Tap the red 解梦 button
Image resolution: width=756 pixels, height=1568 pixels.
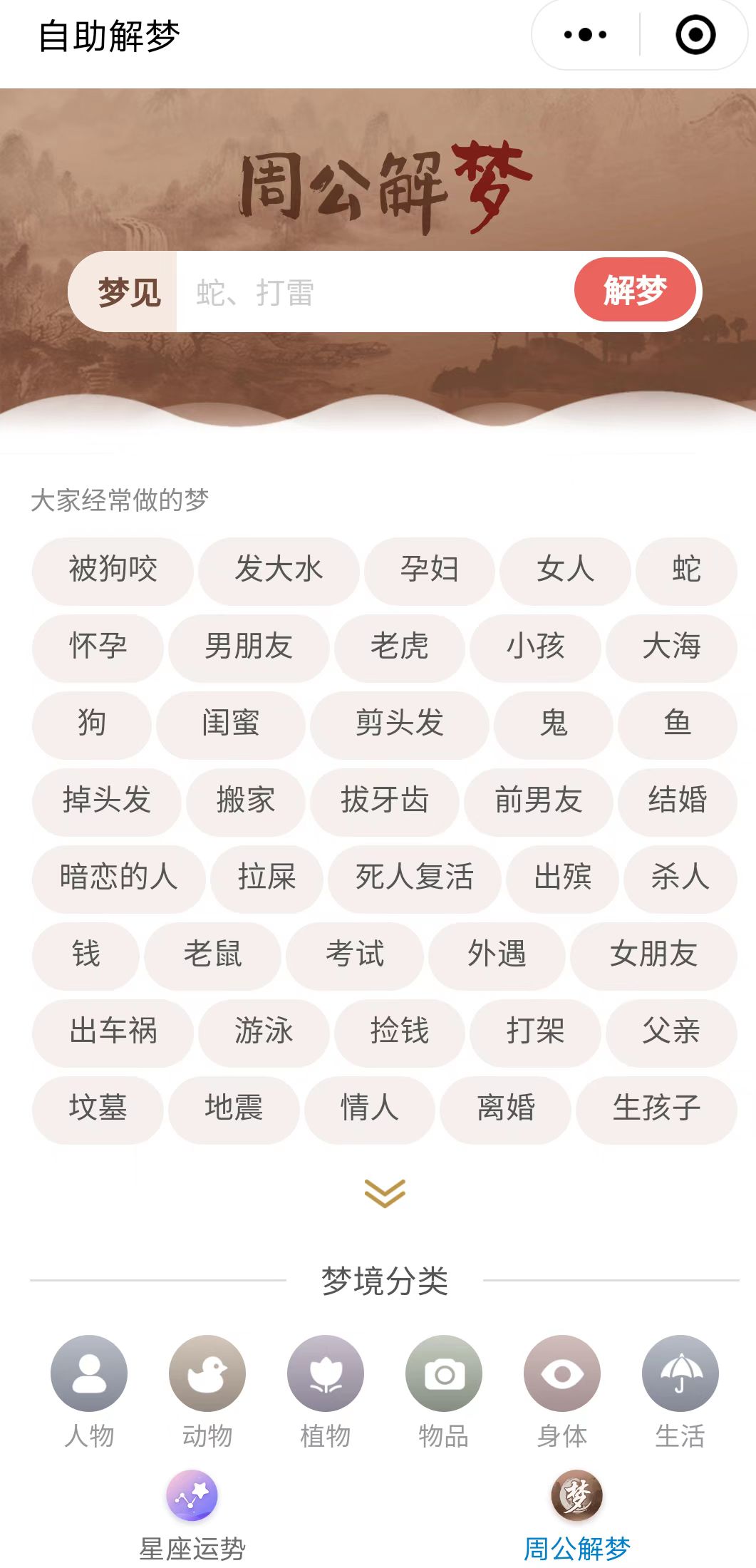tap(635, 290)
